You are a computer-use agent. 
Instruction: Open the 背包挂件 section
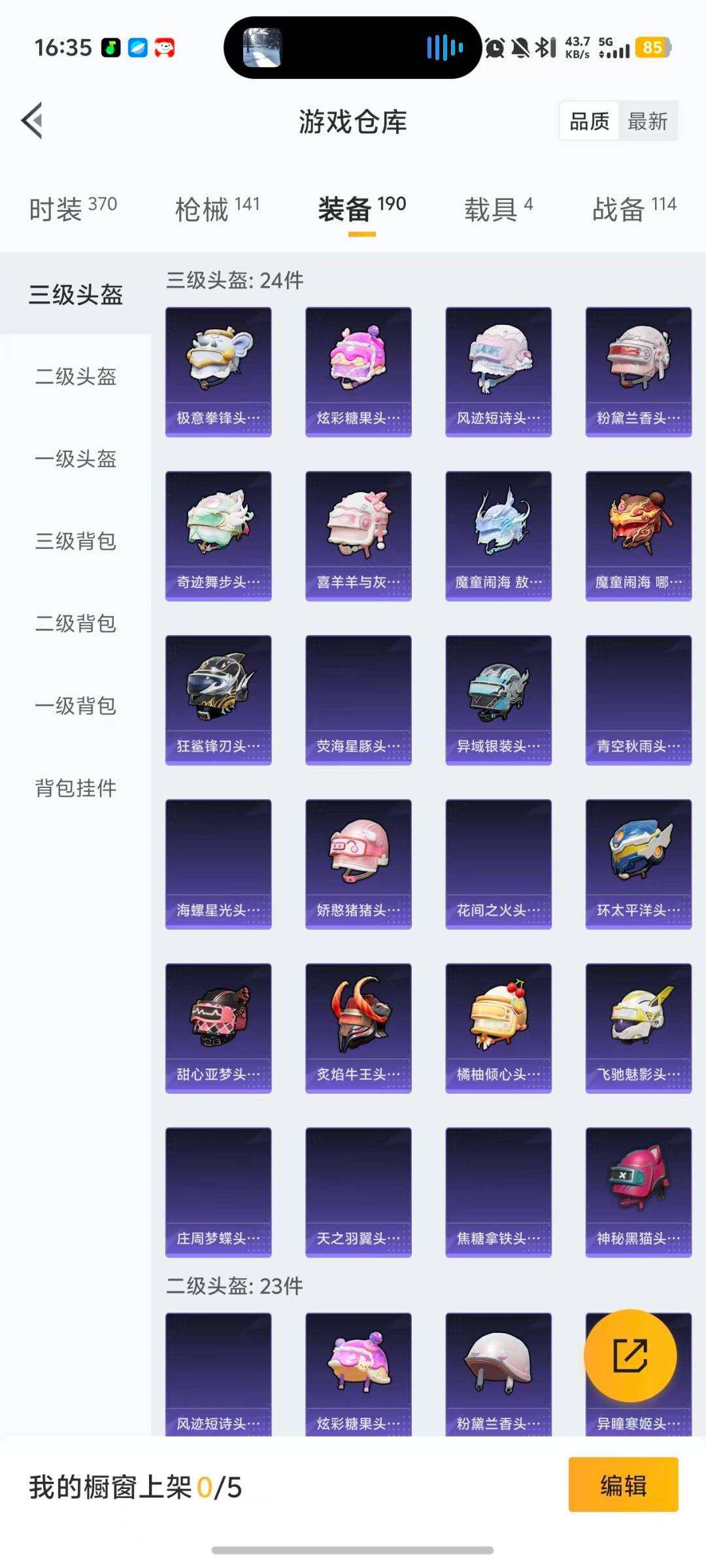click(74, 789)
